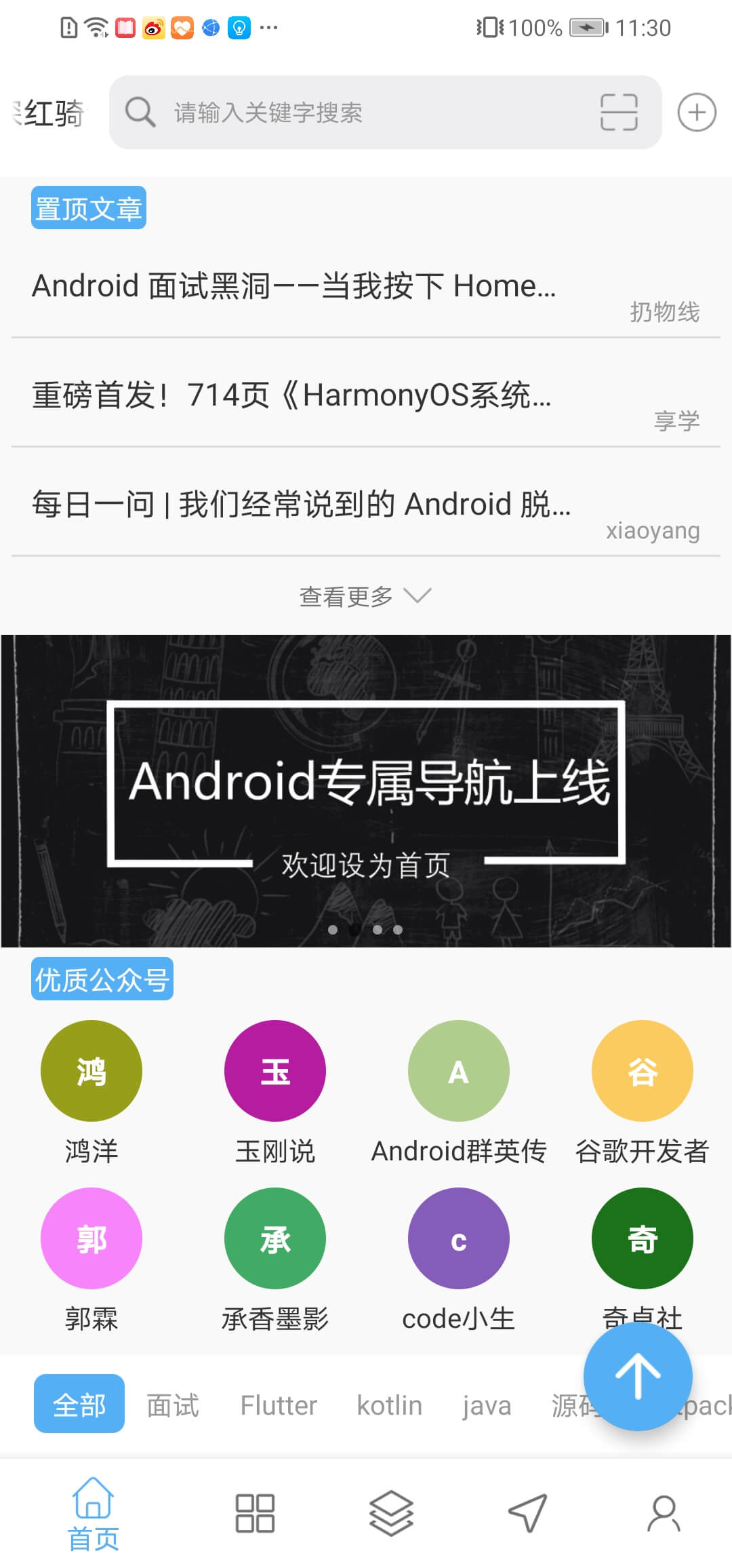This screenshot has height=1568, width=732.
Task: Open 玉刚说 public account
Action: tap(275, 1072)
